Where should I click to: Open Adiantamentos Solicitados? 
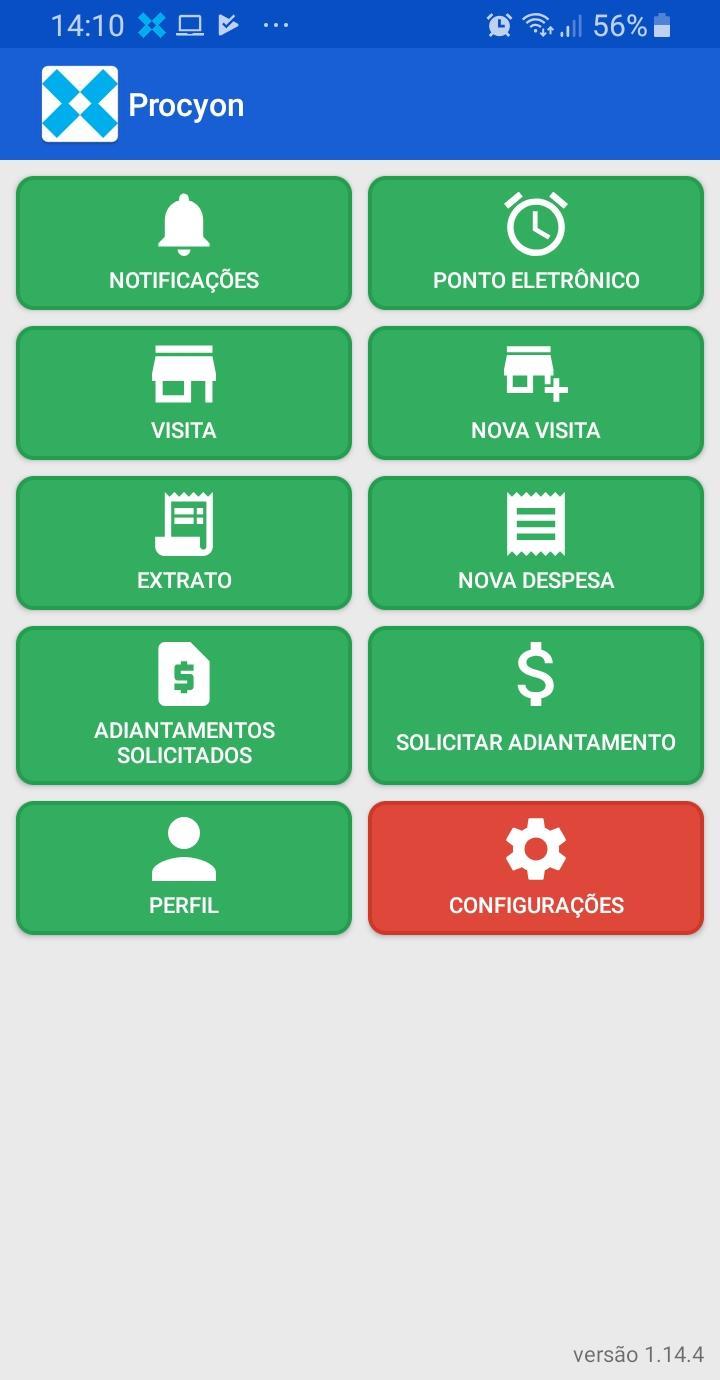[x=184, y=705]
